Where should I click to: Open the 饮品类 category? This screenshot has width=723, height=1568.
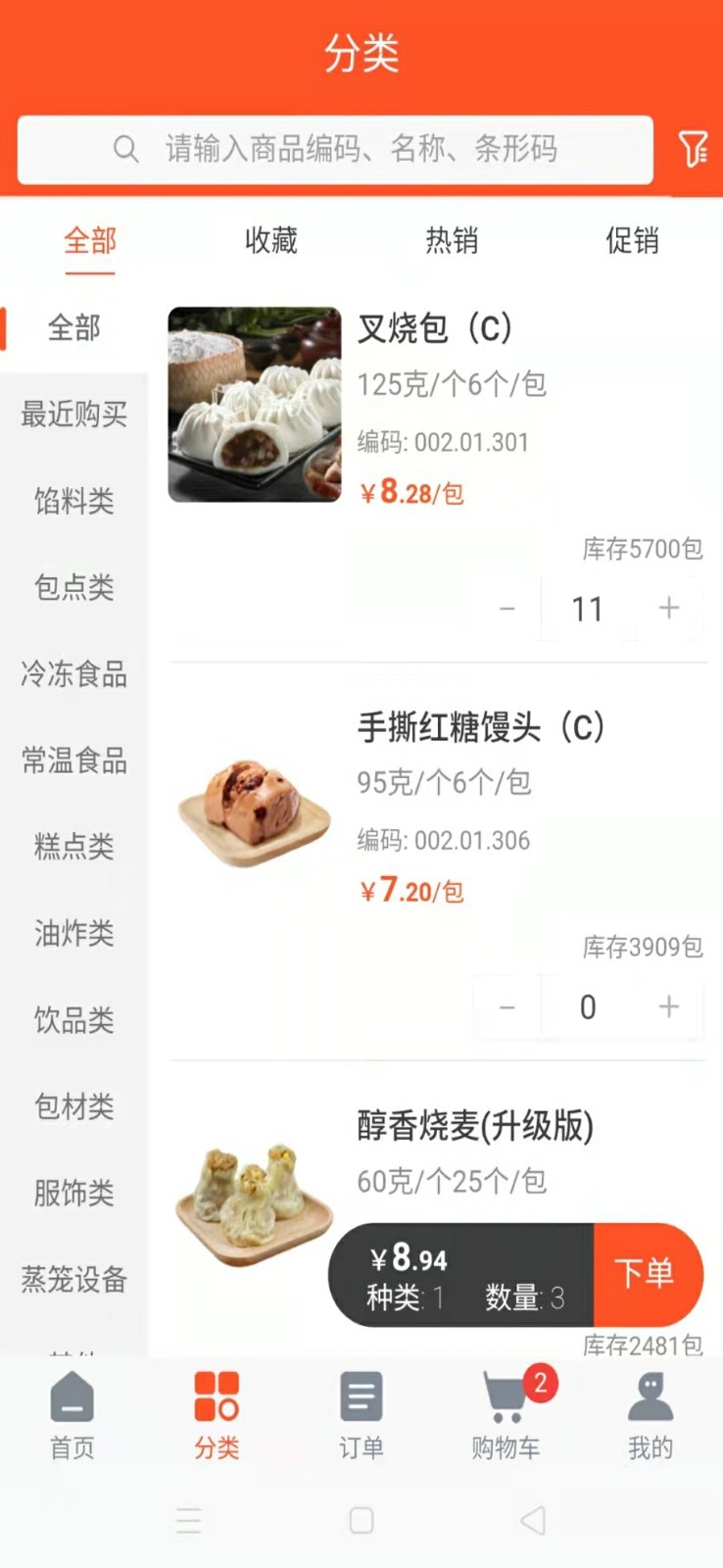(74, 1020)
